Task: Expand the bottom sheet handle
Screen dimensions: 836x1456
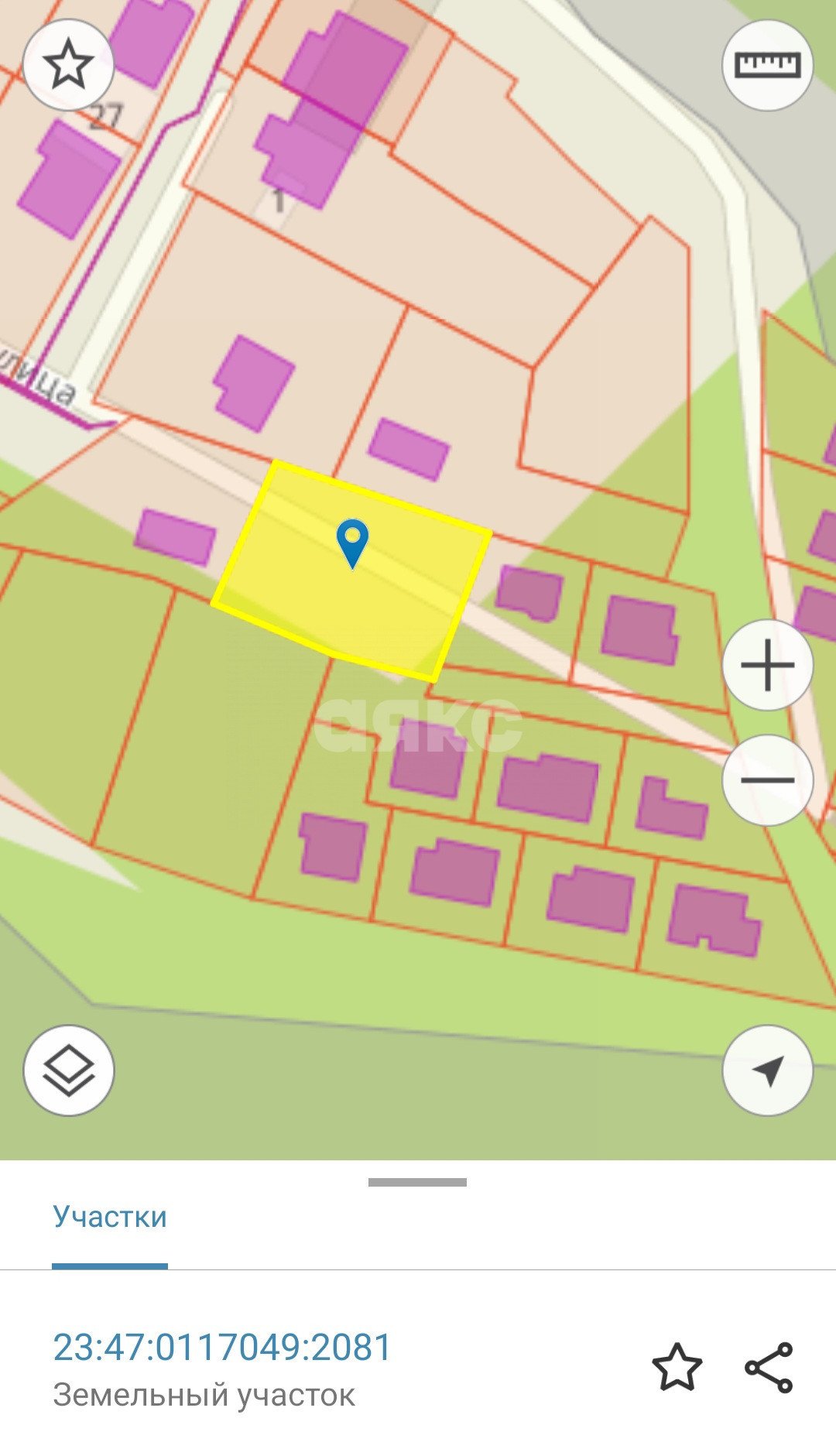Action: (417, 1182)
